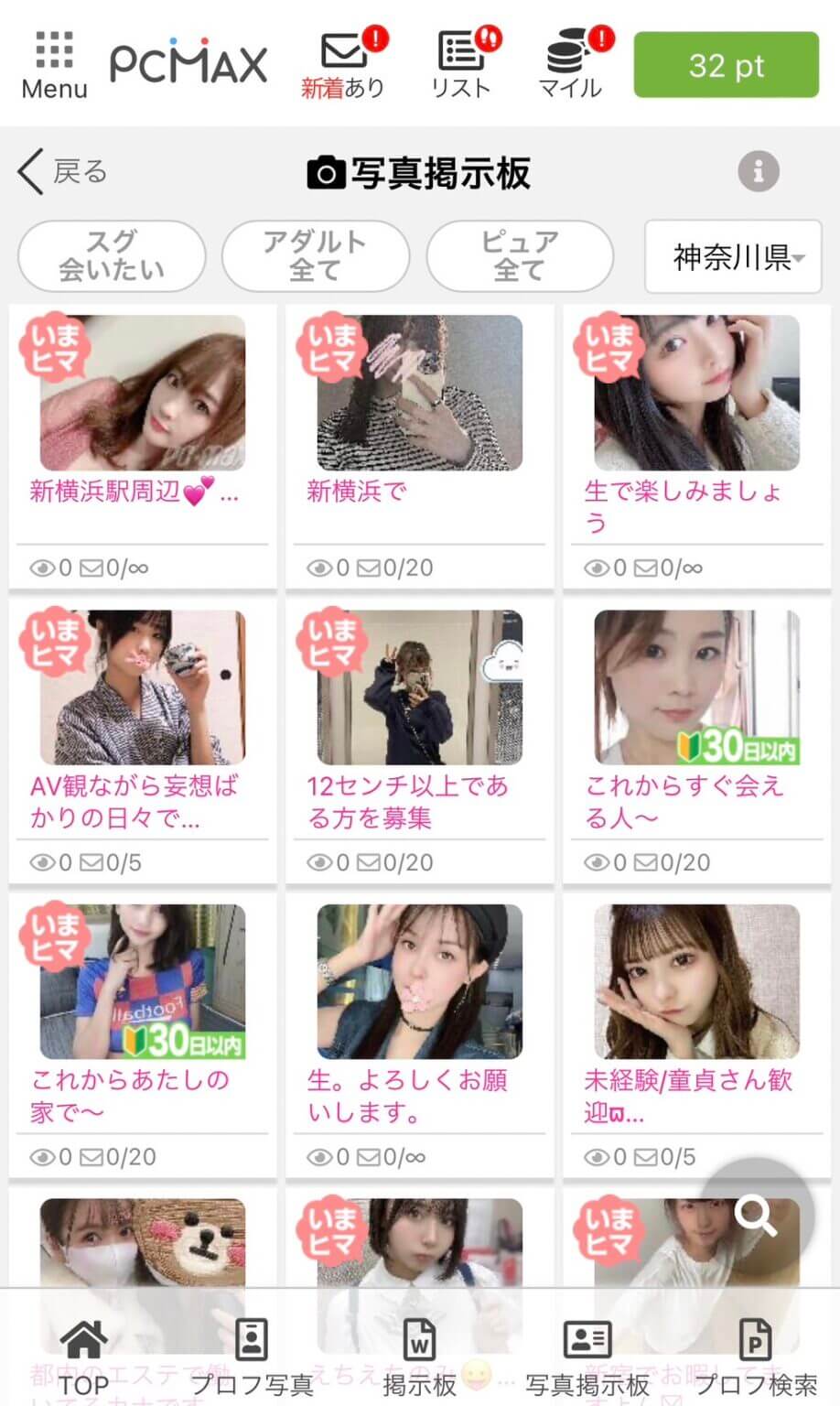Open the Menu grid button
The height and width of the screenshot is (1406, 840).
tap(54, 64)
